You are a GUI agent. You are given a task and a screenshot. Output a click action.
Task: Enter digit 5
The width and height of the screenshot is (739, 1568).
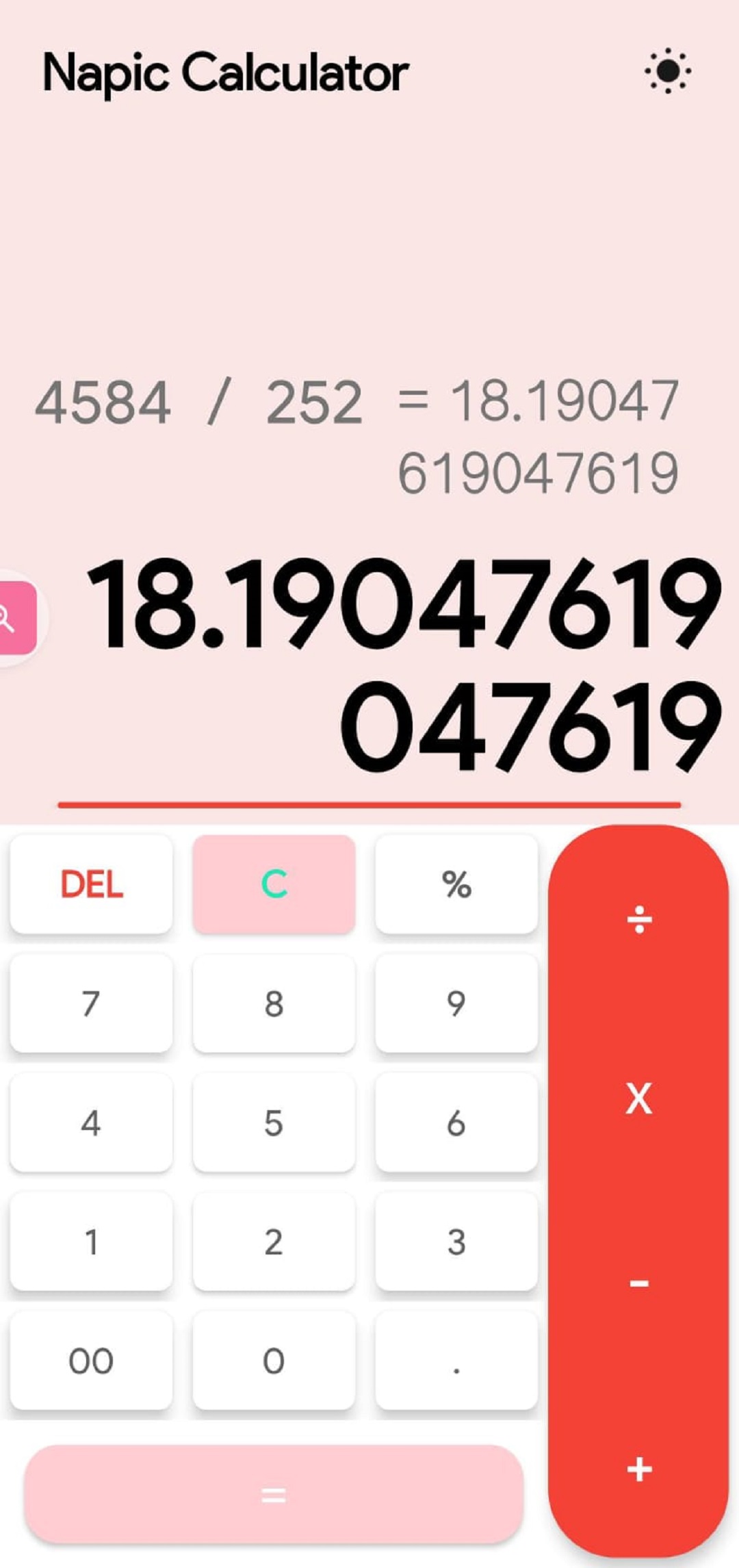coord(274,1122)
